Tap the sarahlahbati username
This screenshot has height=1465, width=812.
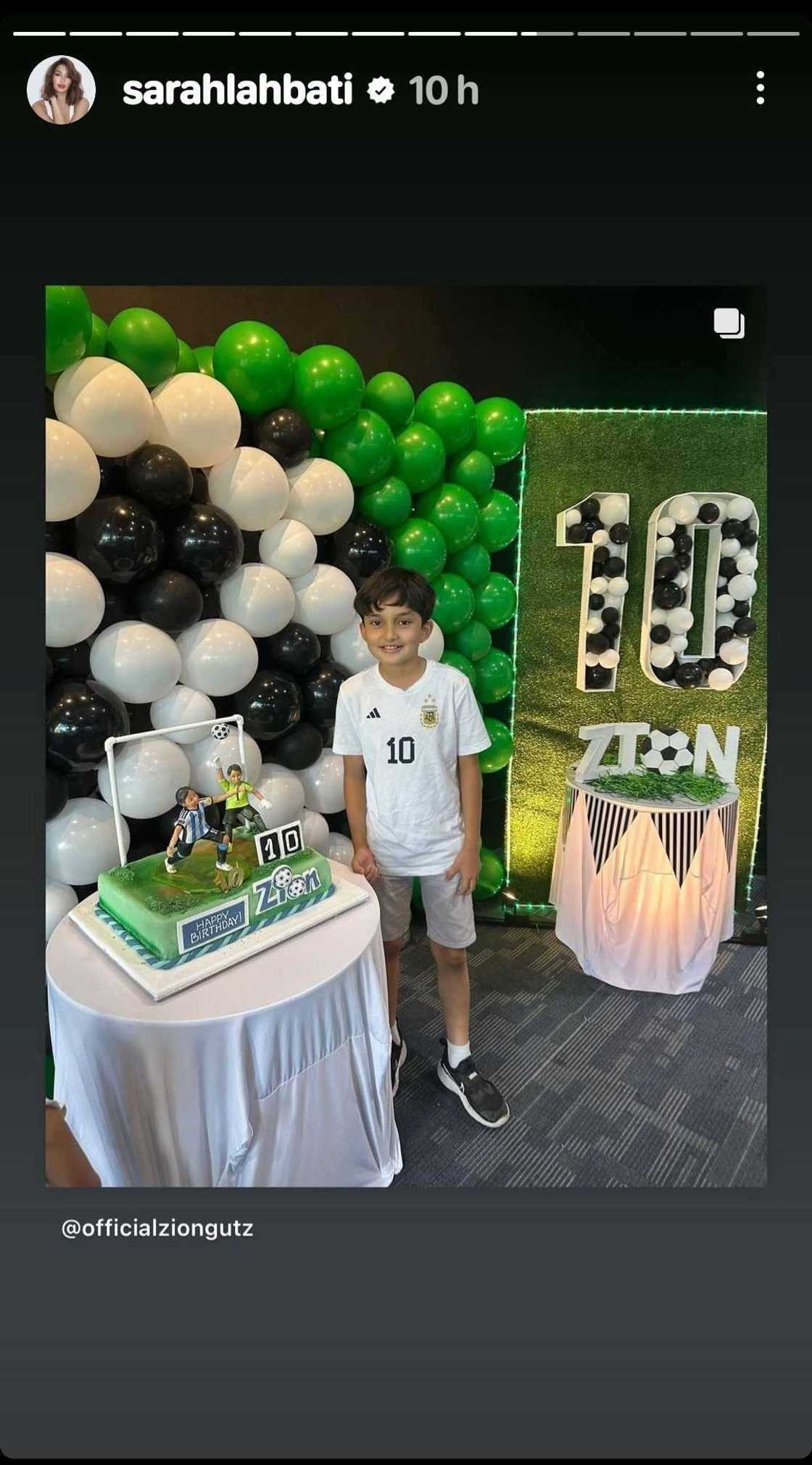237,91
